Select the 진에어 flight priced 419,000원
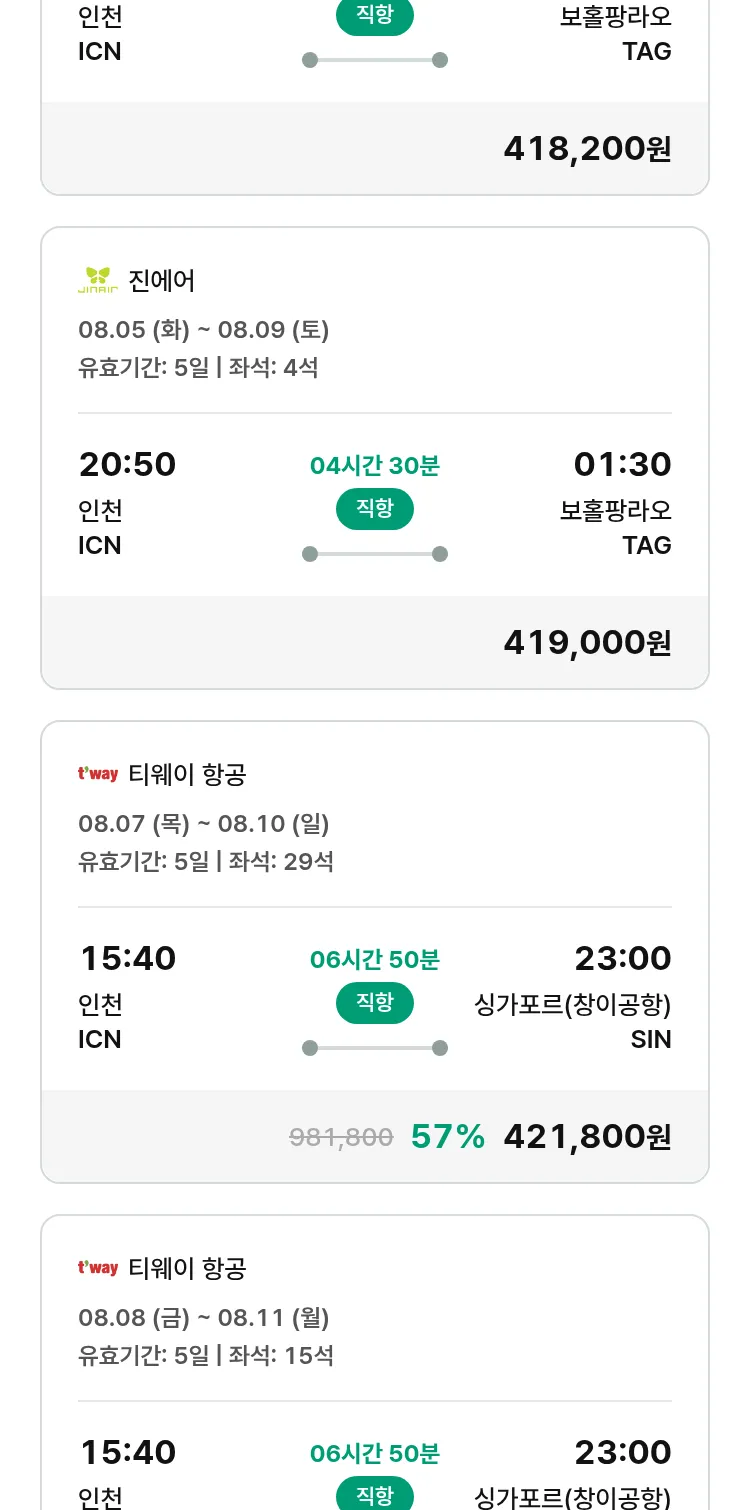The width and height of the screenshot is (750, 1510). coord(375,458)
